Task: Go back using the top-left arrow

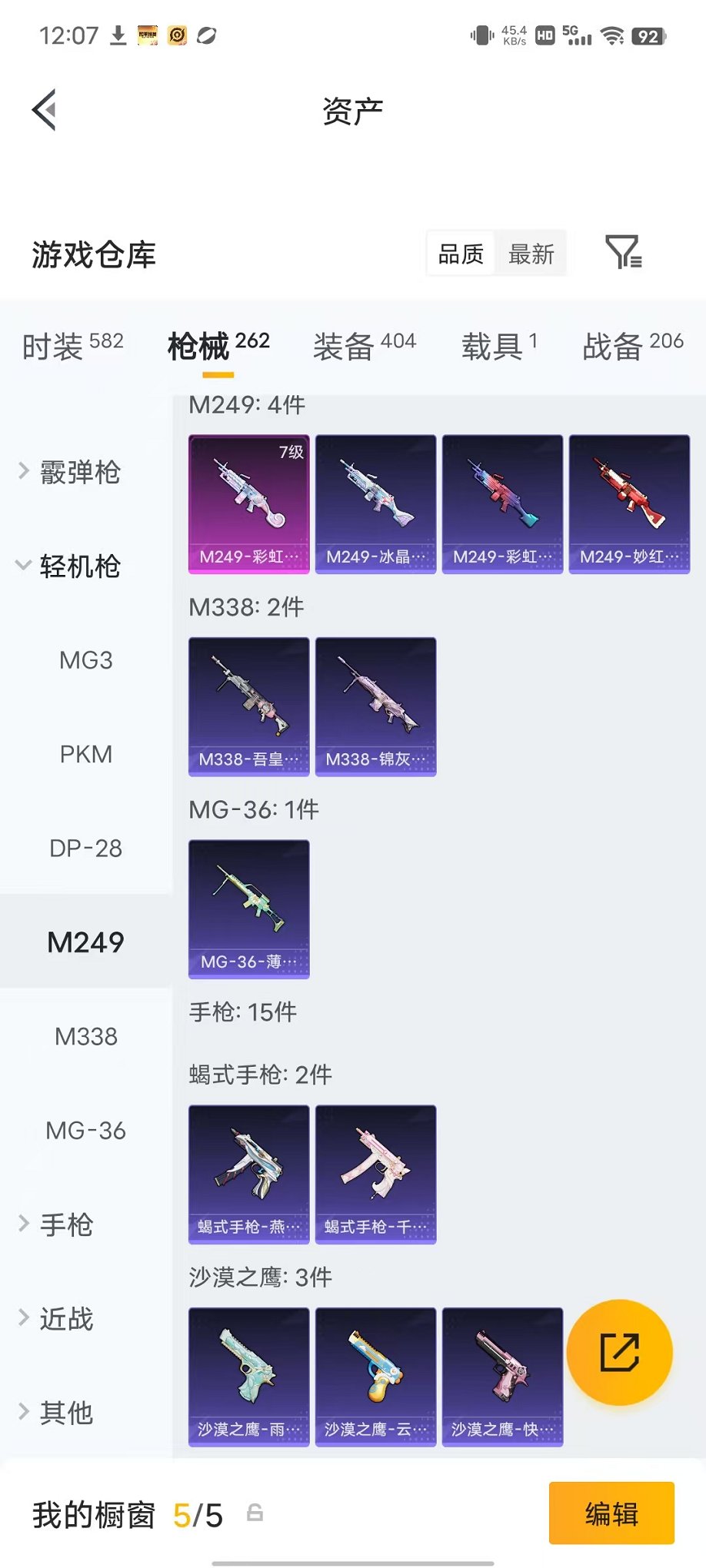Action: click(x=45, y=110)
